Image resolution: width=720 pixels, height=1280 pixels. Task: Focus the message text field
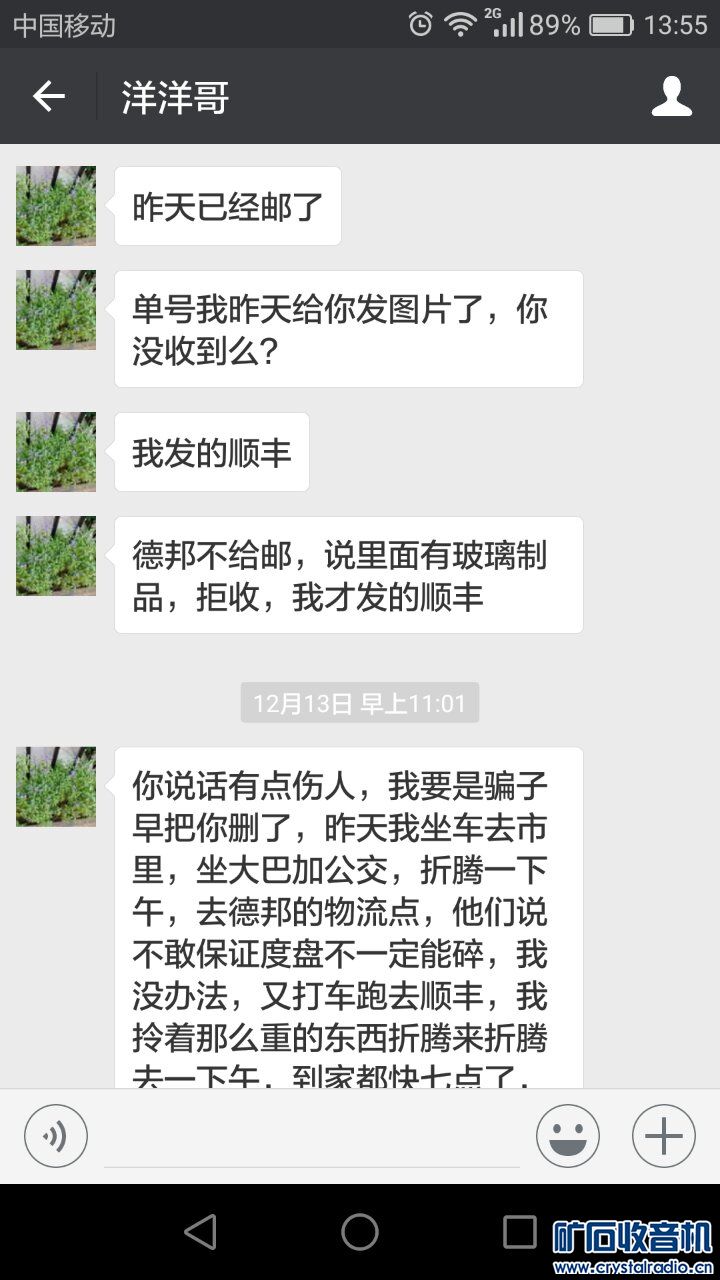tap(312, 1140)
